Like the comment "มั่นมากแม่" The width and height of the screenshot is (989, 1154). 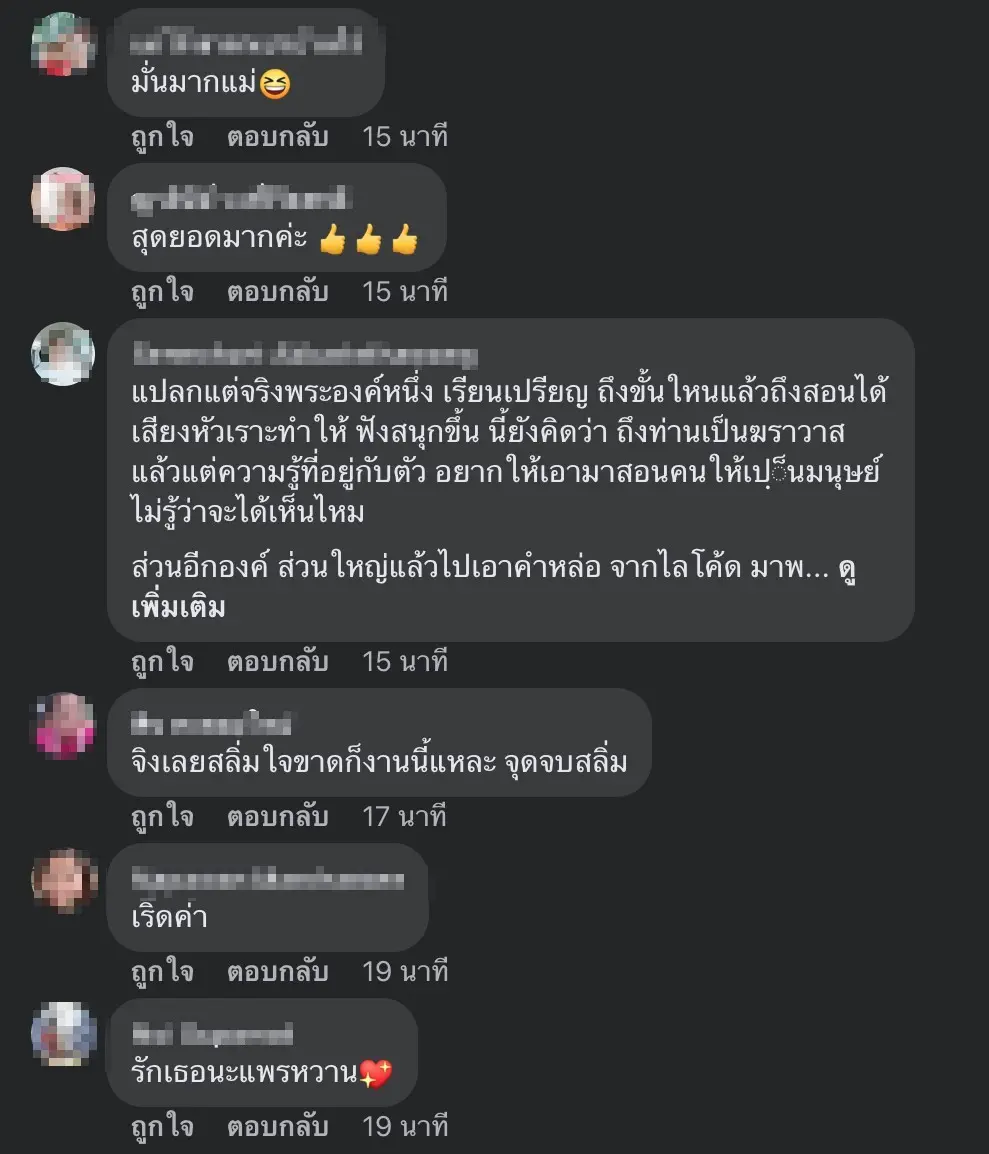pos(162,137)
